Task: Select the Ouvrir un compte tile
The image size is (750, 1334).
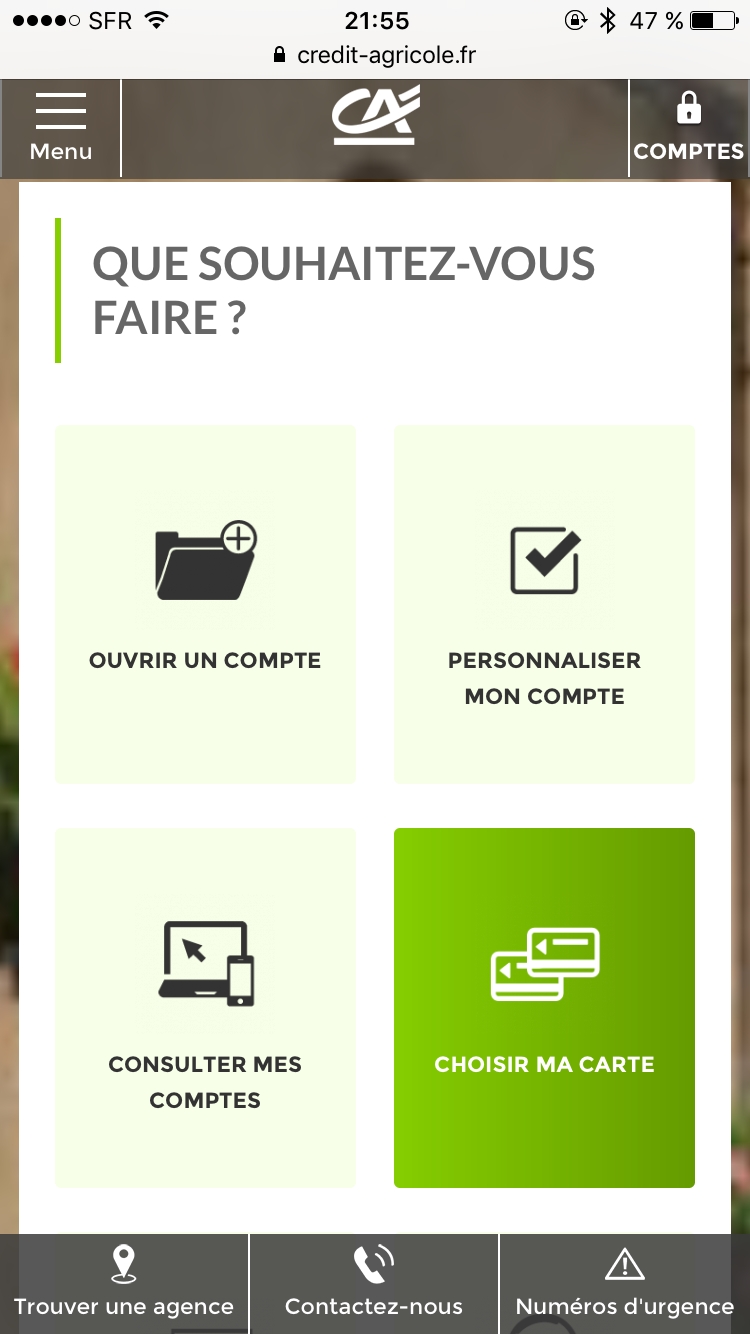Action: point(205,604)
